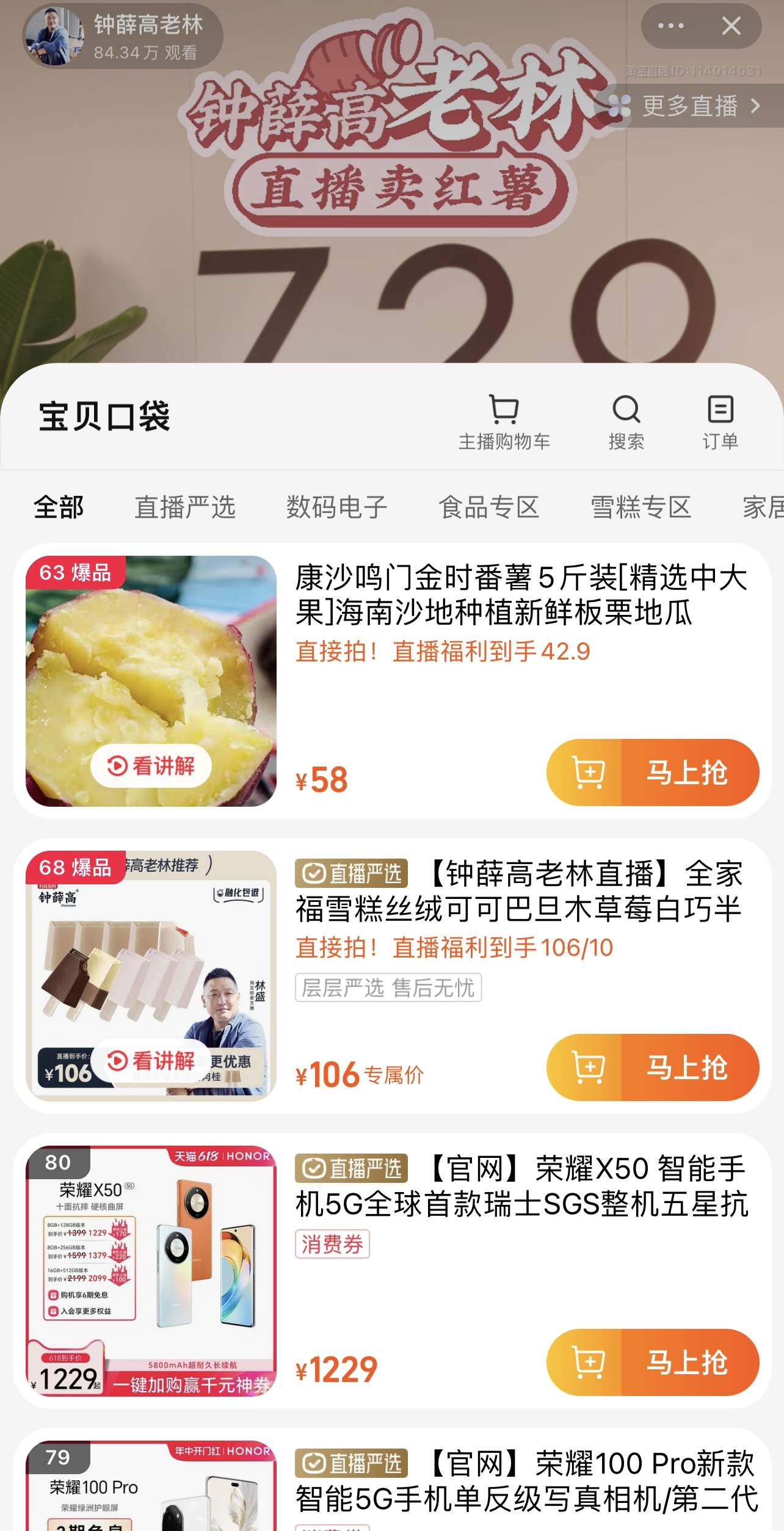Select the 全部 tab

coord(59,507)
